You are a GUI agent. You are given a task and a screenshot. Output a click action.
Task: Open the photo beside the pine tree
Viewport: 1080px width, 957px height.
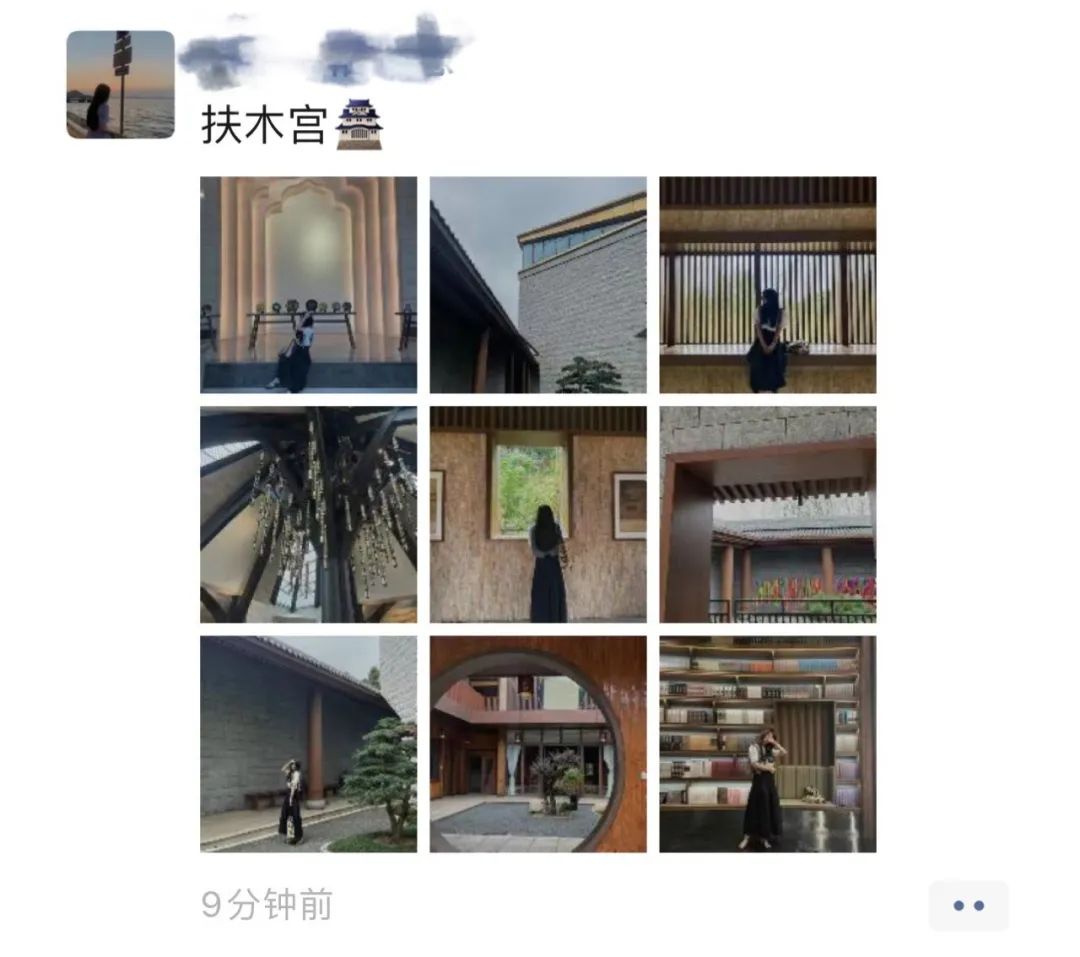coord(308,744)
